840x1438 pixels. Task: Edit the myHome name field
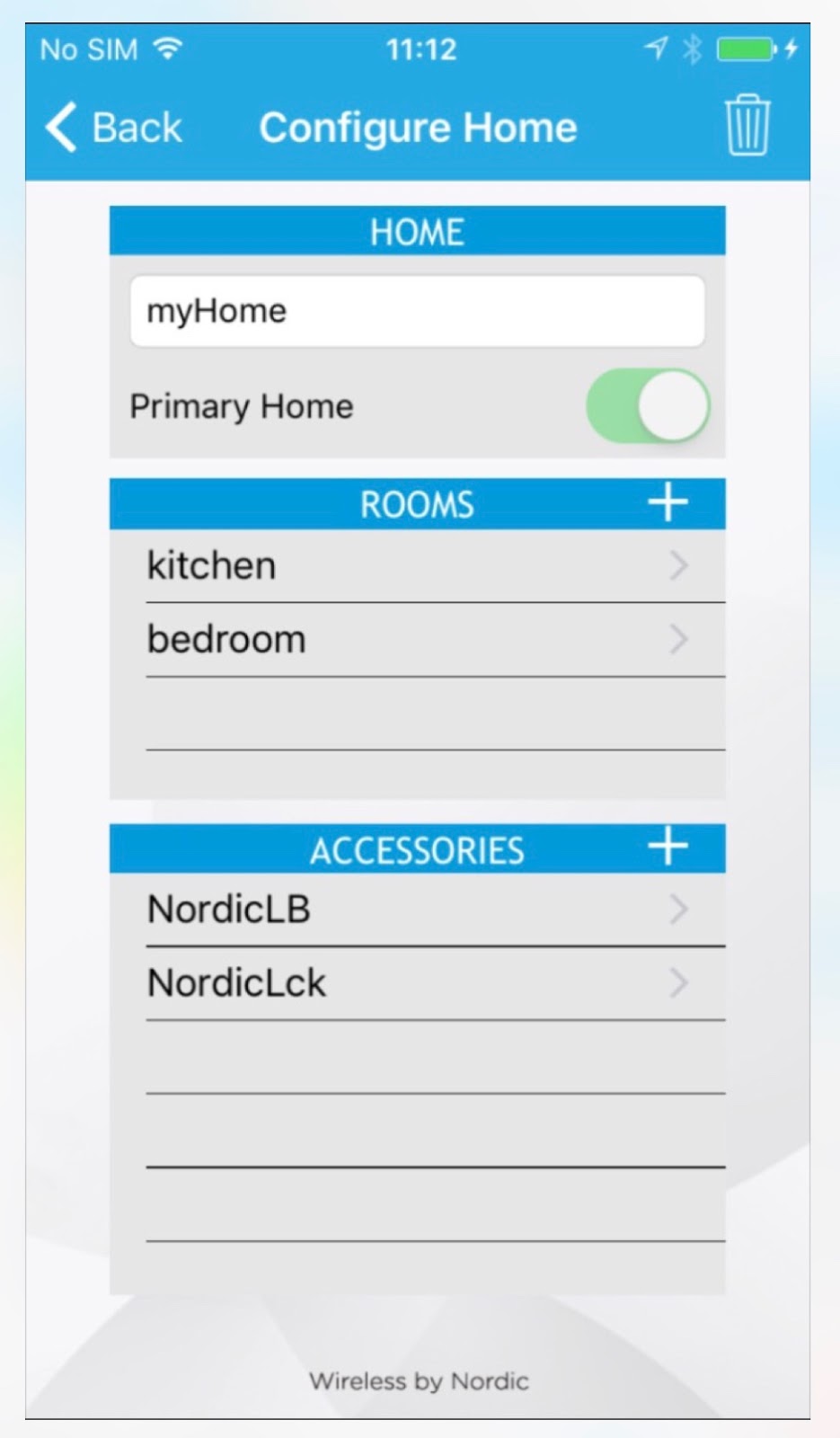coord(417,311)
